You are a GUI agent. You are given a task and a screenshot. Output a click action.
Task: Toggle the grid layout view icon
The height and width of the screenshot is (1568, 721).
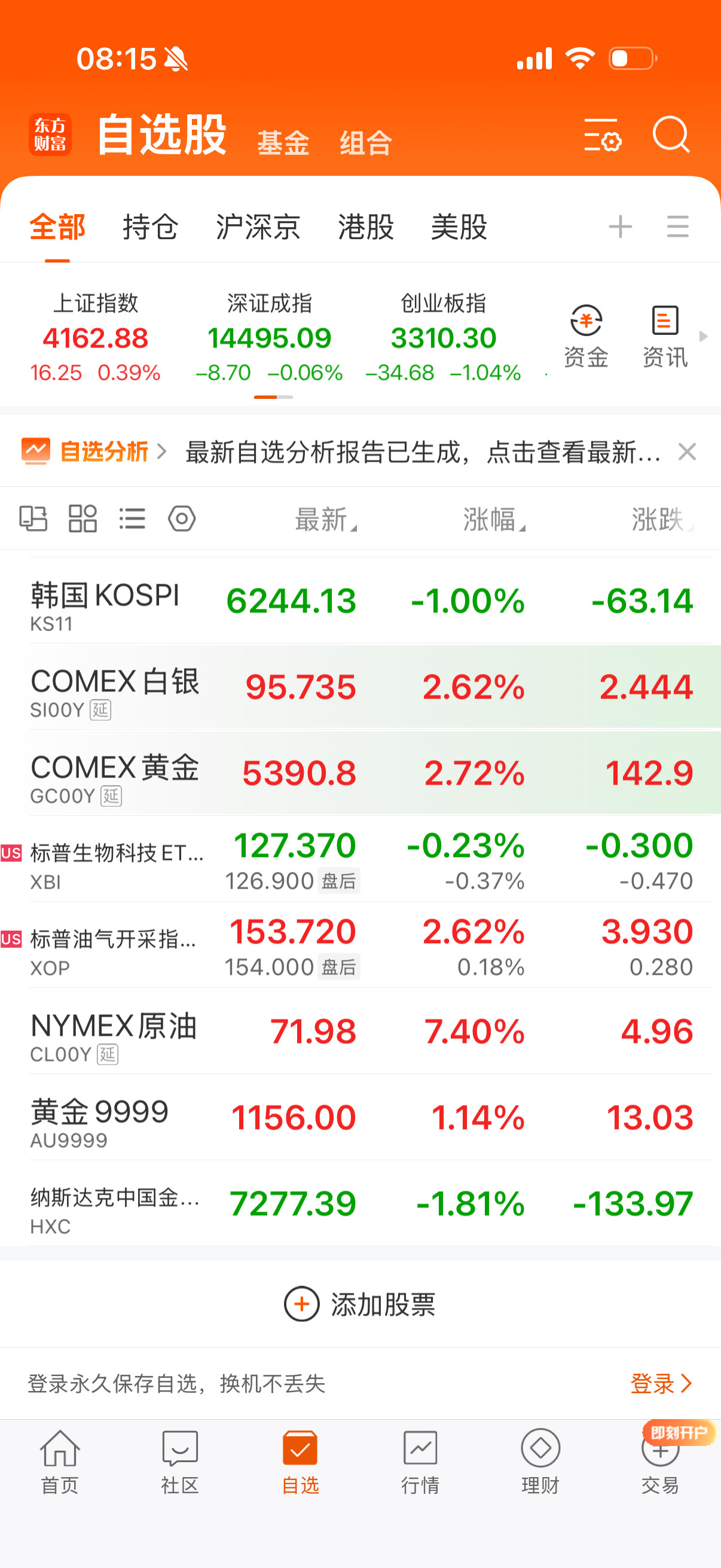(83, 519)
